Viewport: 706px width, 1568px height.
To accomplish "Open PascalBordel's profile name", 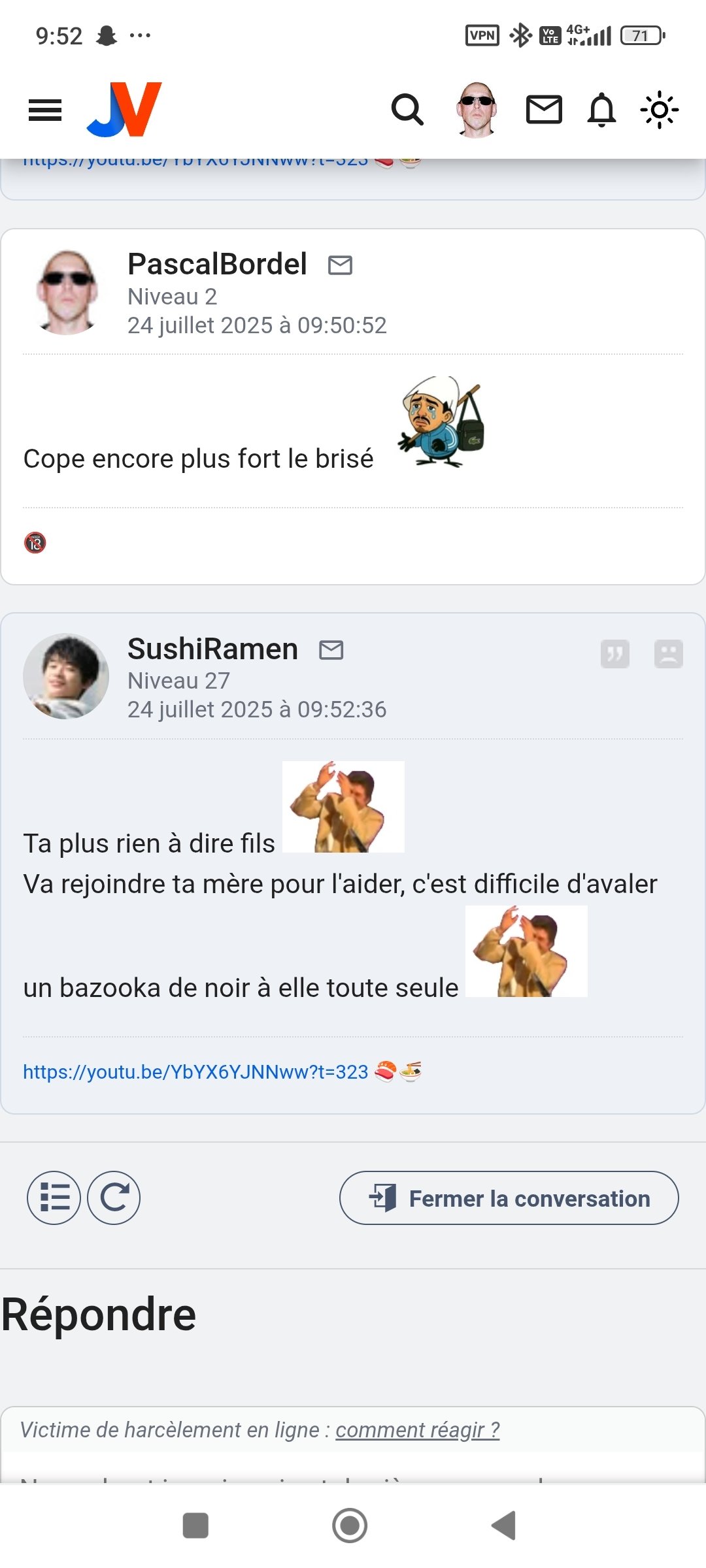I will pos(217,265).
